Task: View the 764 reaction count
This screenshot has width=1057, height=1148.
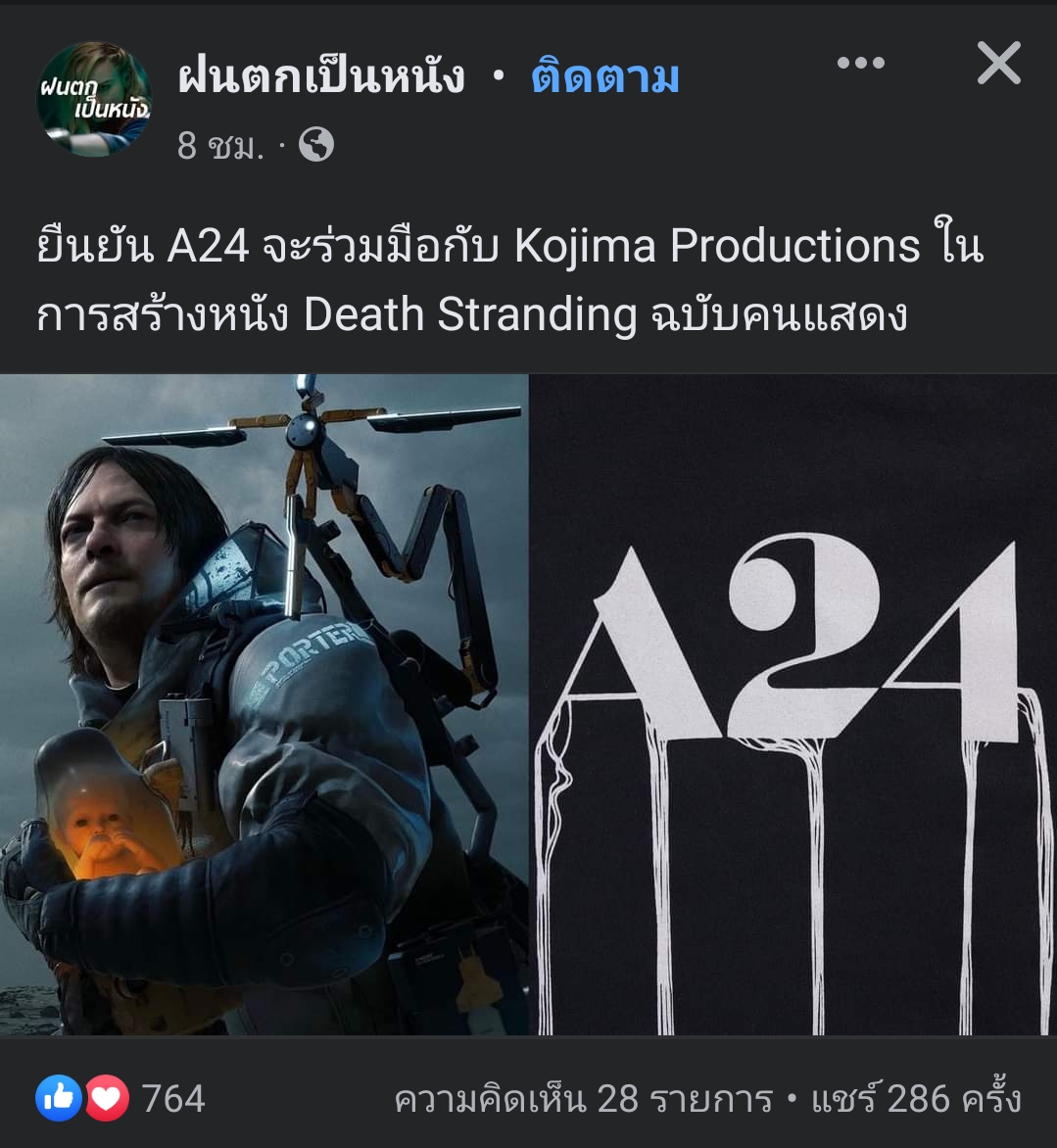Action: click(x=173, y=1099)
